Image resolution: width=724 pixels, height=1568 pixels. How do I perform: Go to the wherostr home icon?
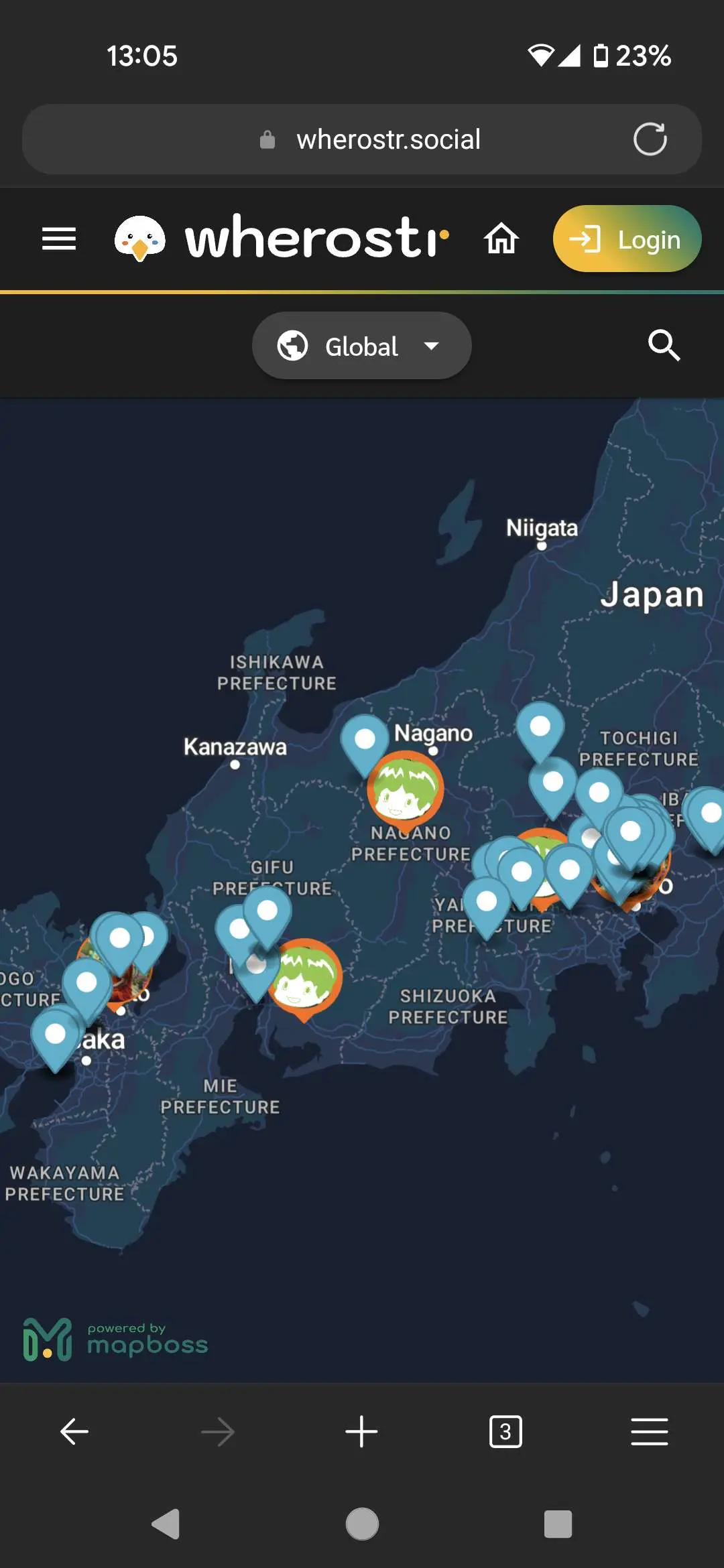[501, 239]
